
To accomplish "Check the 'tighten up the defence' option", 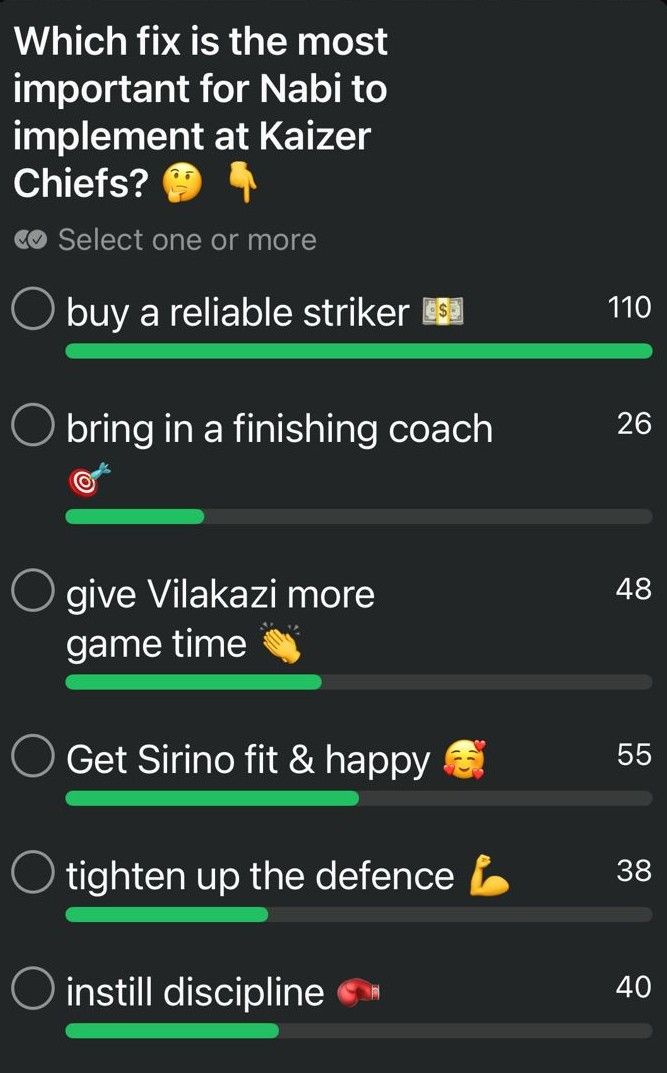I will point(32,875).
